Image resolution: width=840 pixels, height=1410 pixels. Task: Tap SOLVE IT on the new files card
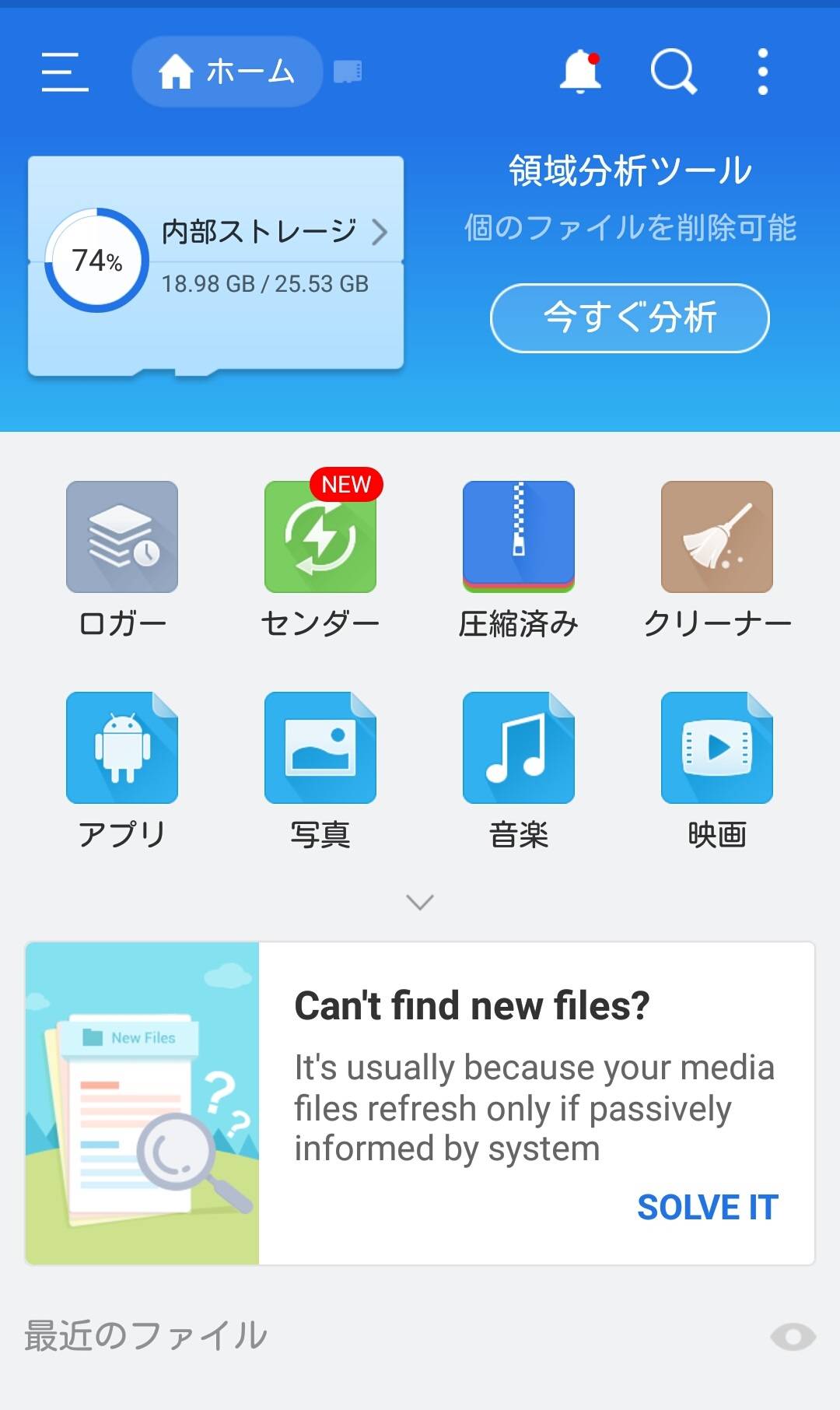coord(707,1208)
